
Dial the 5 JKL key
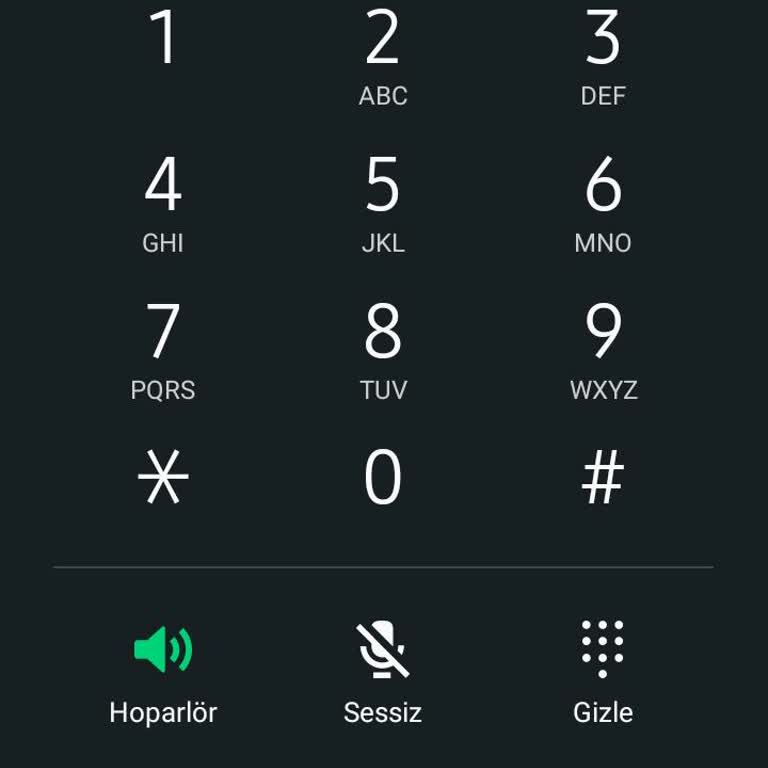tap(383, 202)
